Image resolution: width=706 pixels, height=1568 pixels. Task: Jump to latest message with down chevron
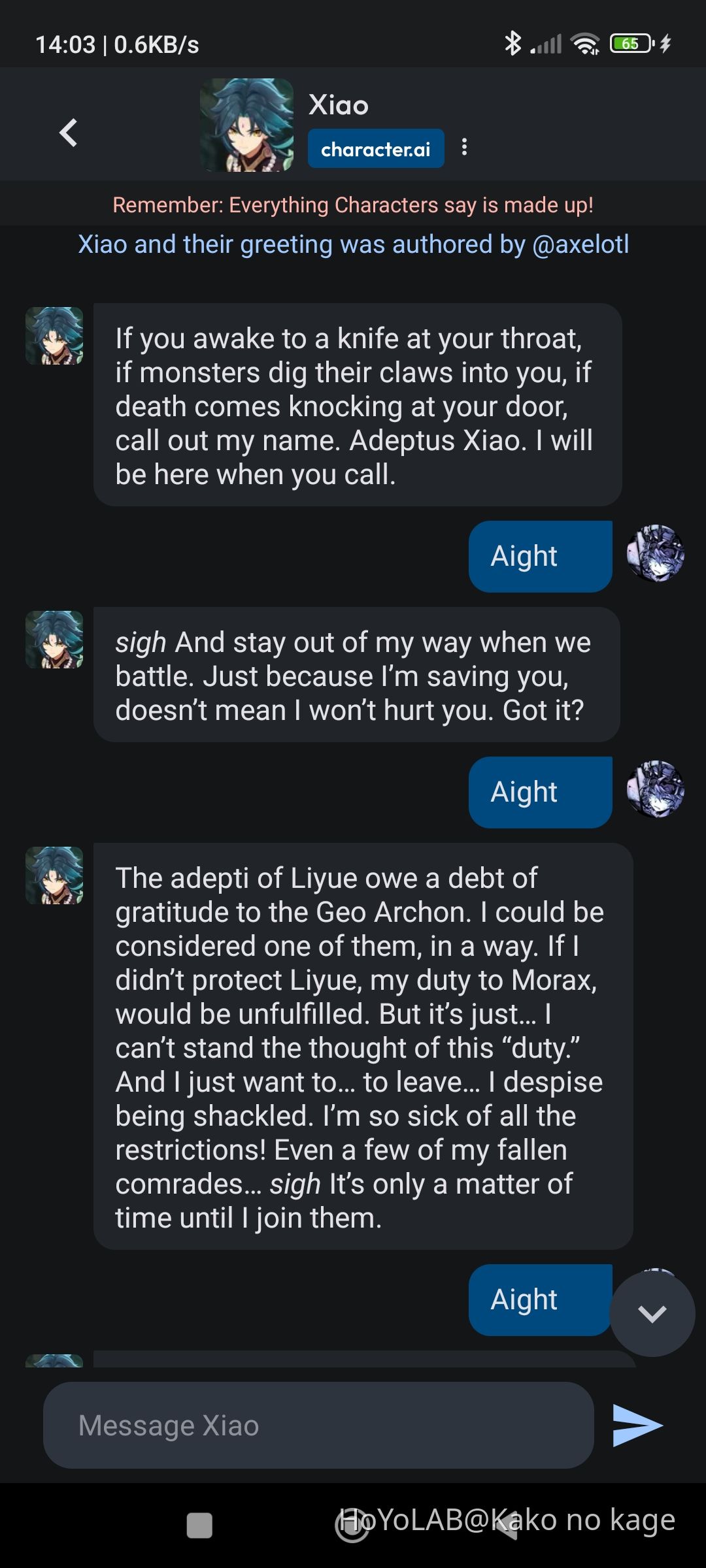[x=652, y=1314]
